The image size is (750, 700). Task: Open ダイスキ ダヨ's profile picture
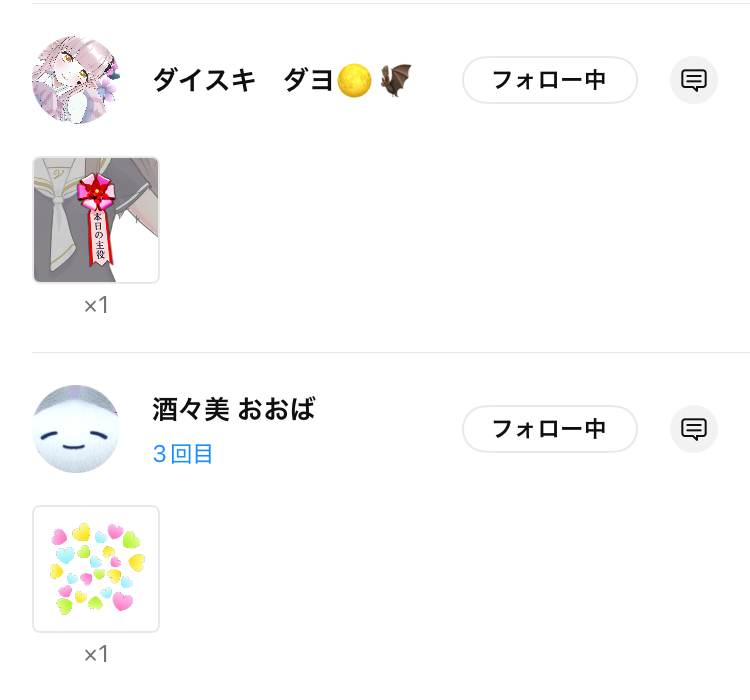coord(76,80)
